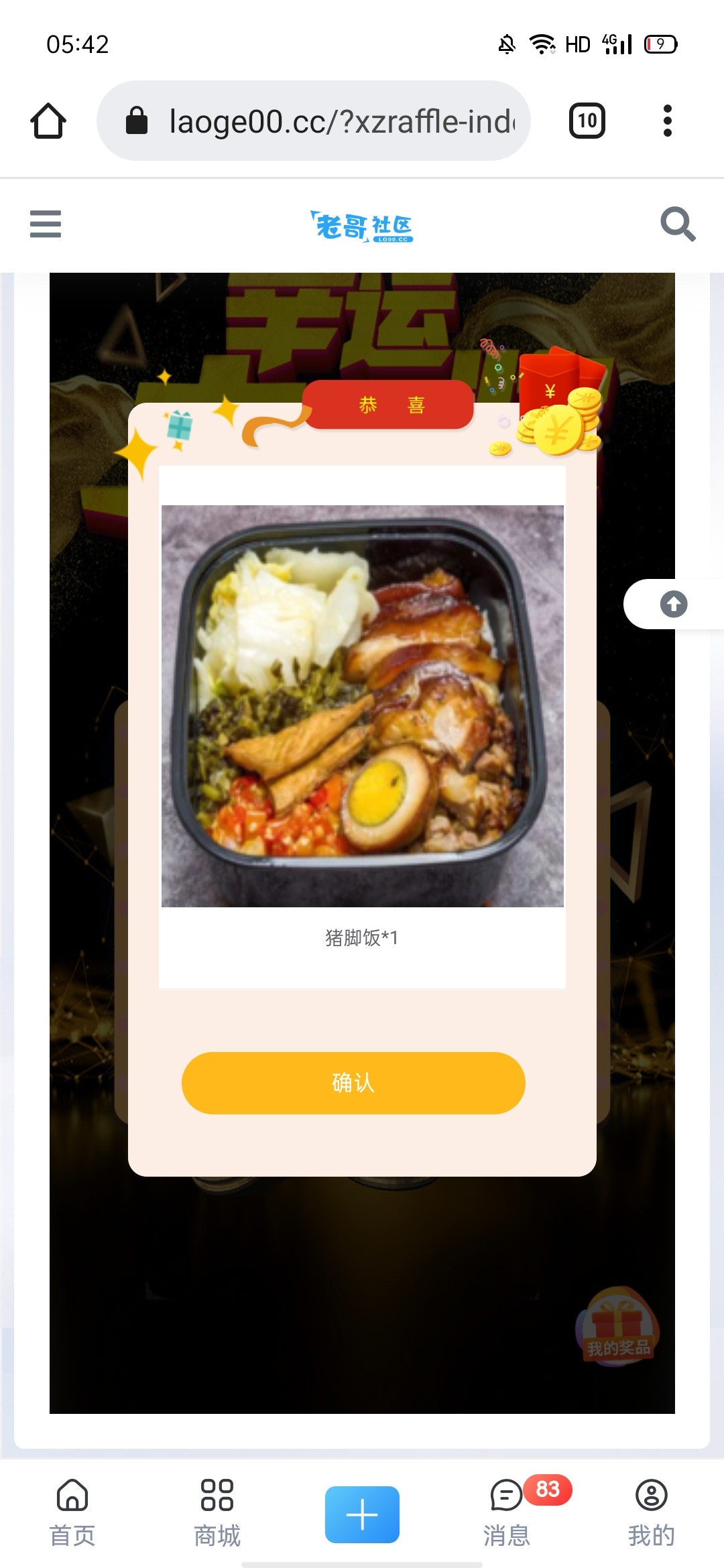Tap the browser home icon
This screenshot has height=1568, width=724.
tap(48, 121)
